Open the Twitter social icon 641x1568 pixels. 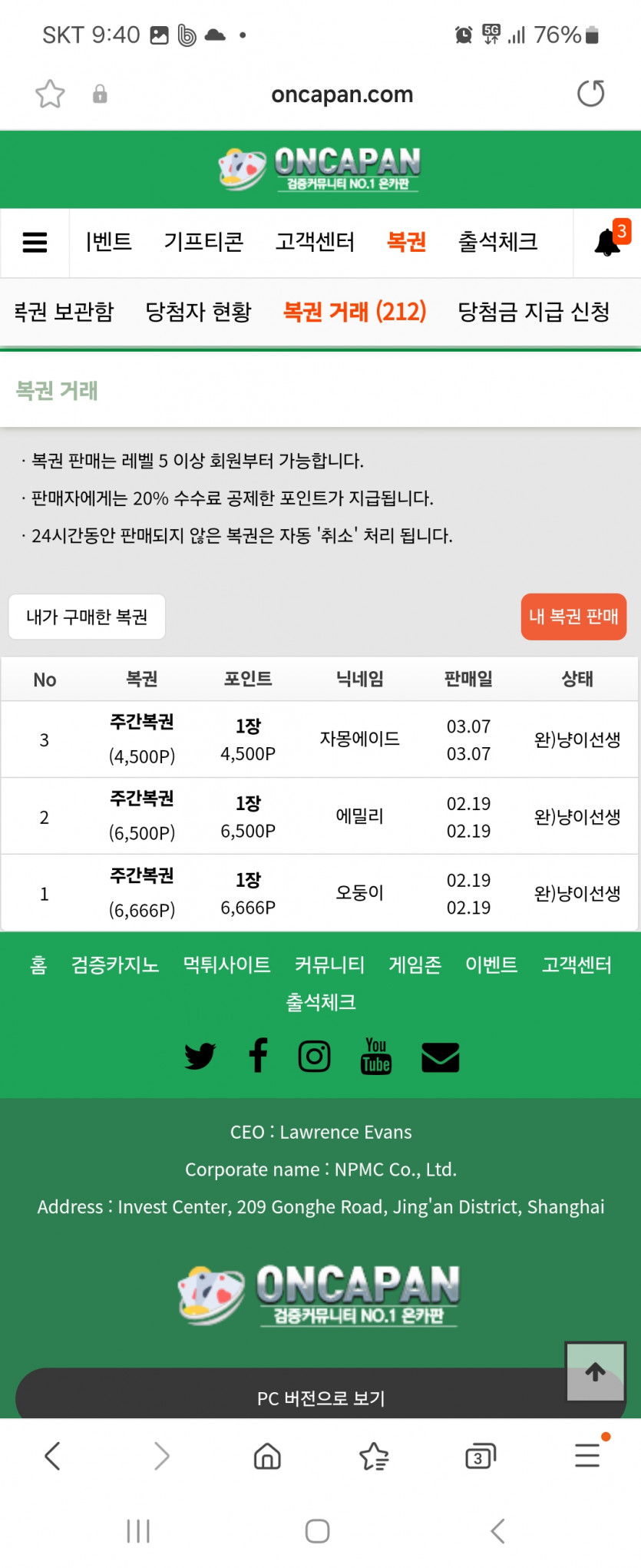[200, 1057]
